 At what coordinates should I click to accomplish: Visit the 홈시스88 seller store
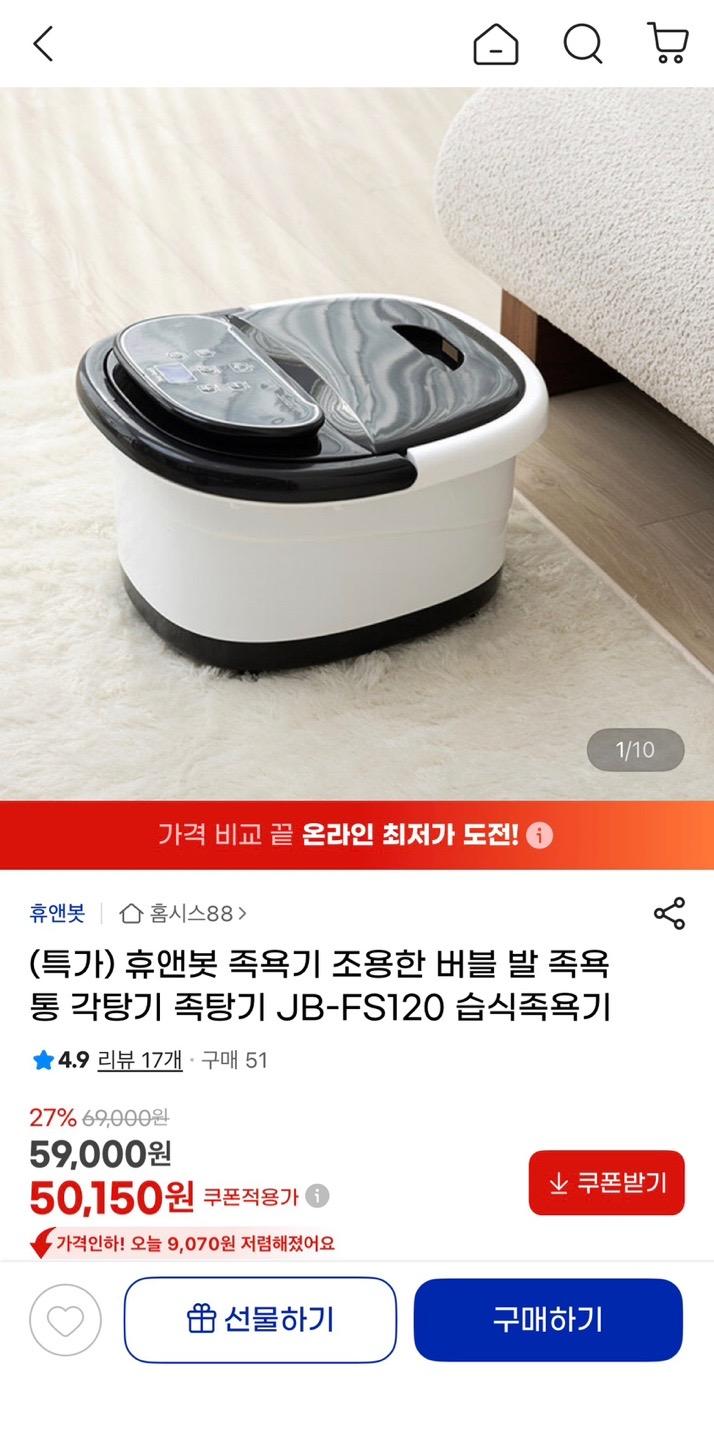coord(183,913)
